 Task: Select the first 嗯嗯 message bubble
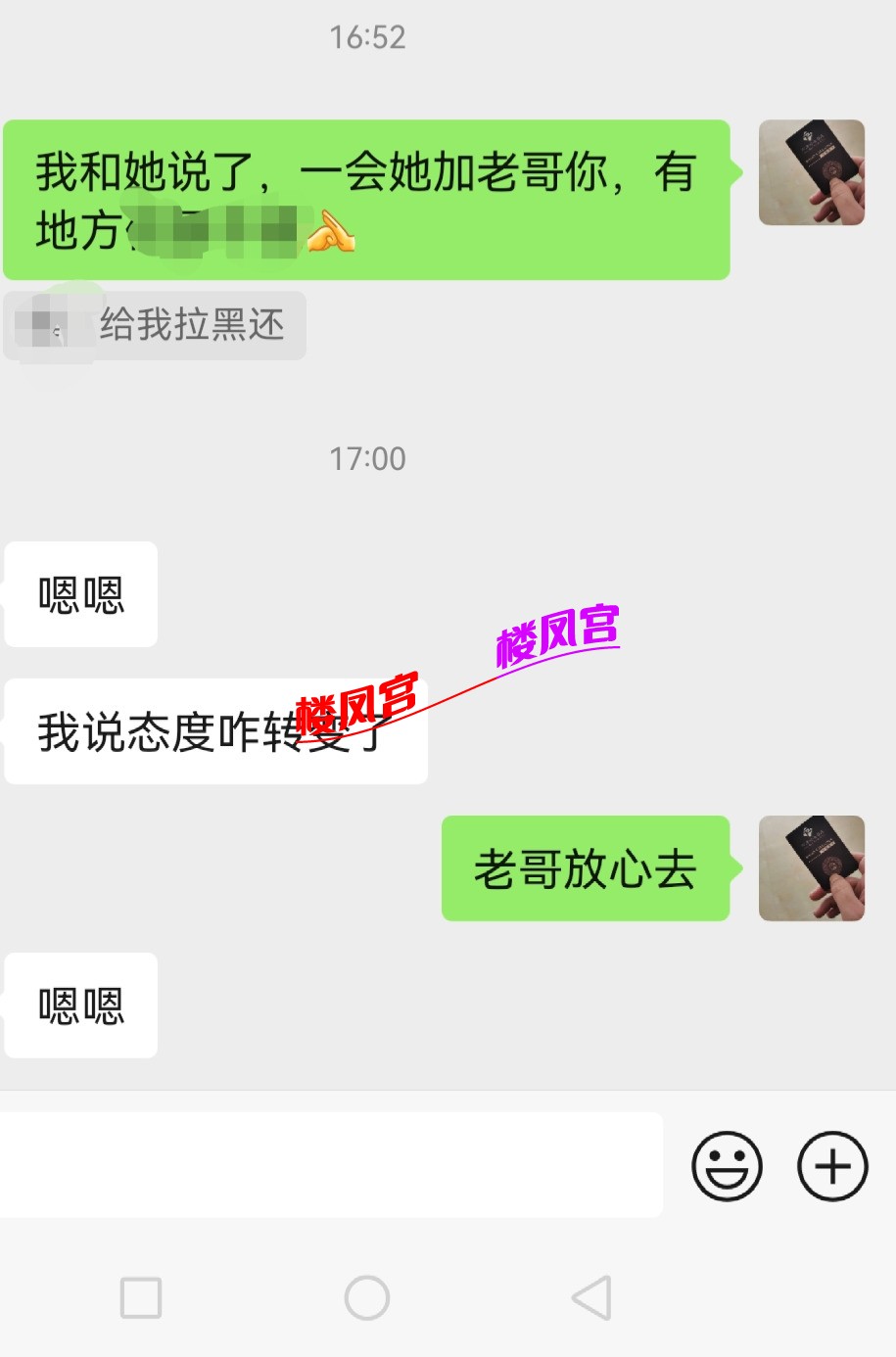pos(80,594)
